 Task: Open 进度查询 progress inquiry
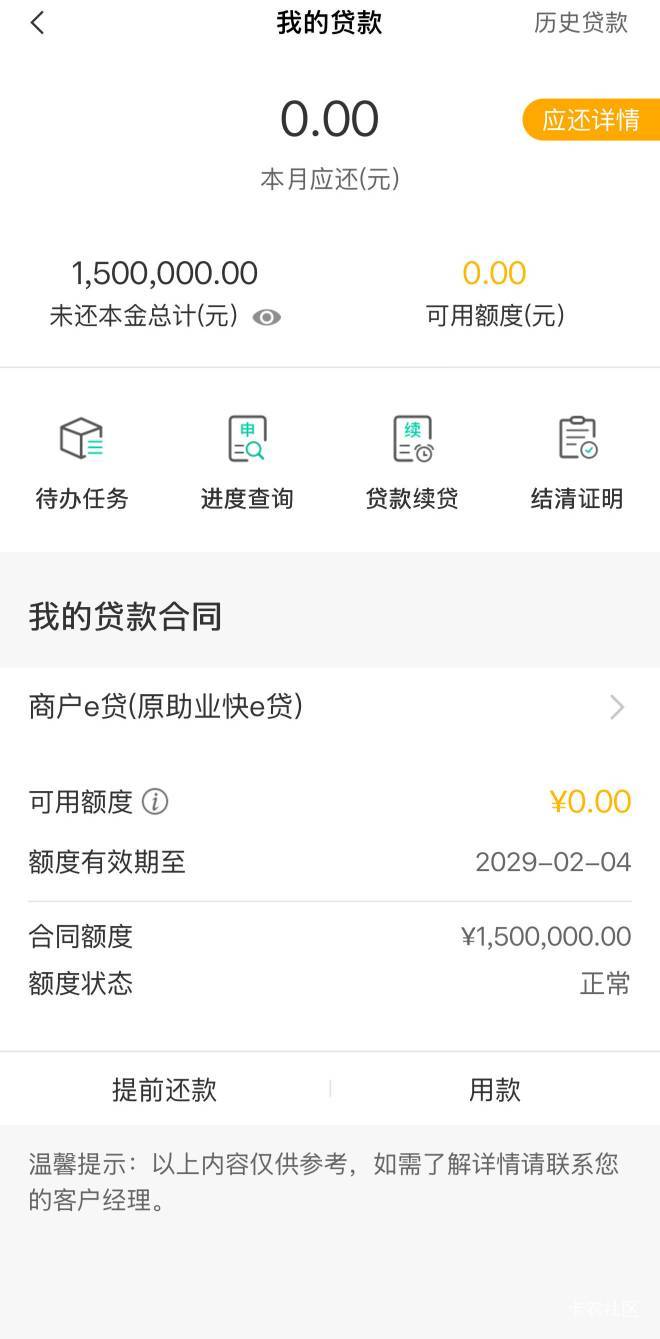coord(247,464)
